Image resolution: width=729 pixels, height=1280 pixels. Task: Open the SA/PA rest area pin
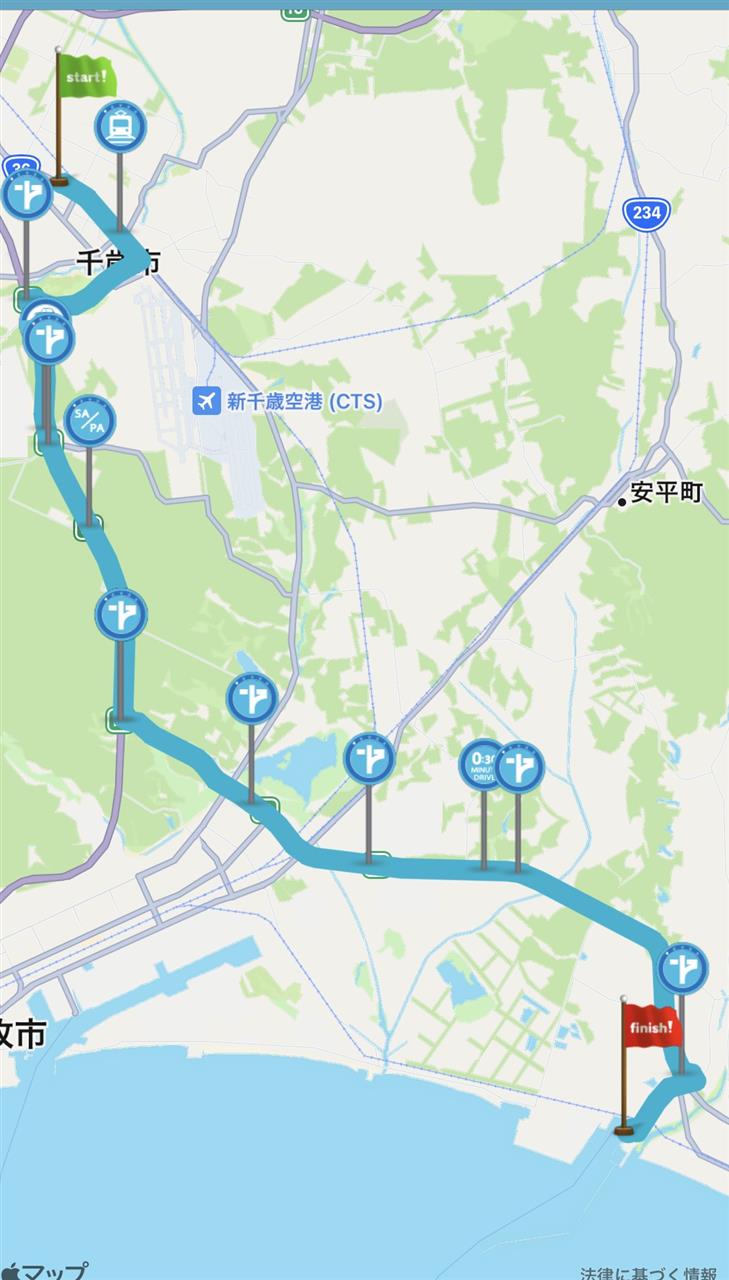(90, 422)
